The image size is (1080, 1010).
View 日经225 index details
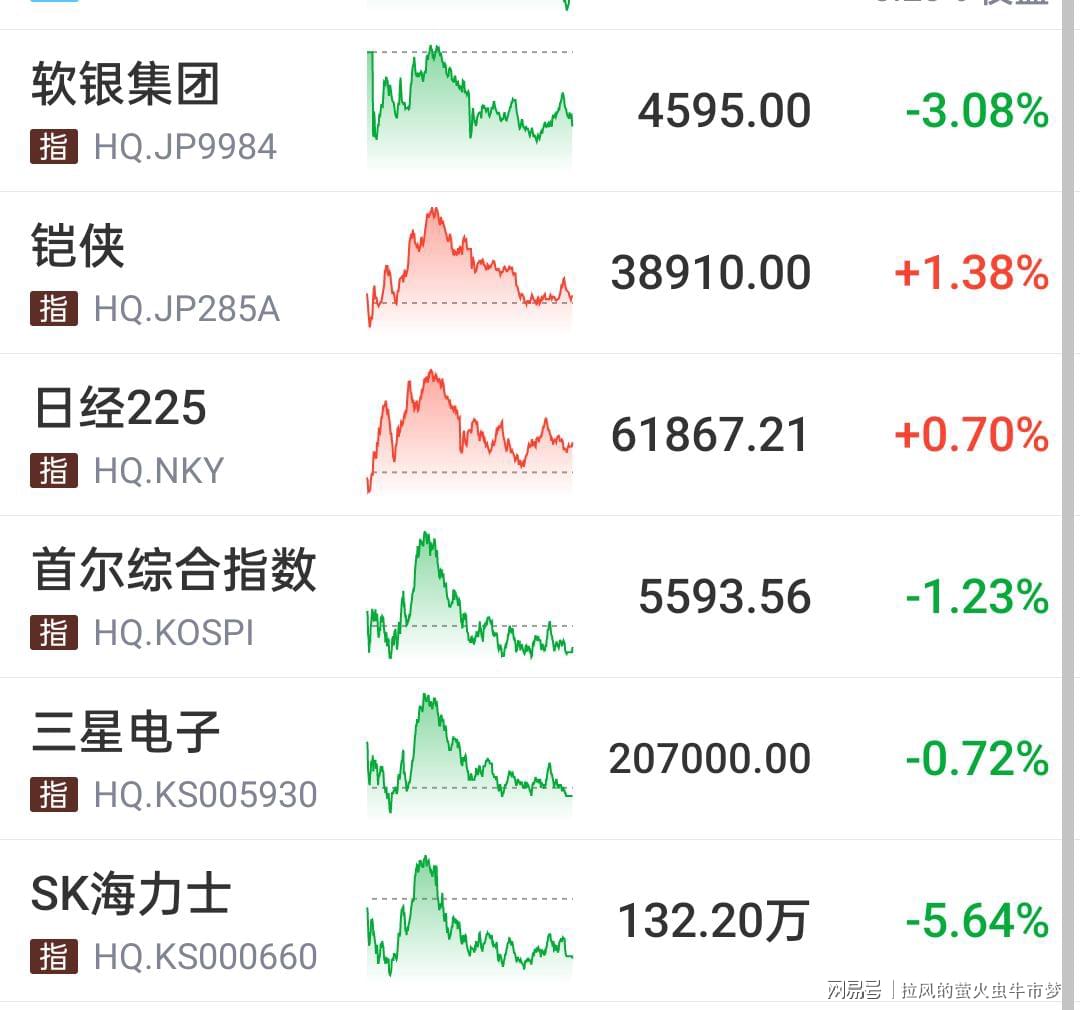530,435
